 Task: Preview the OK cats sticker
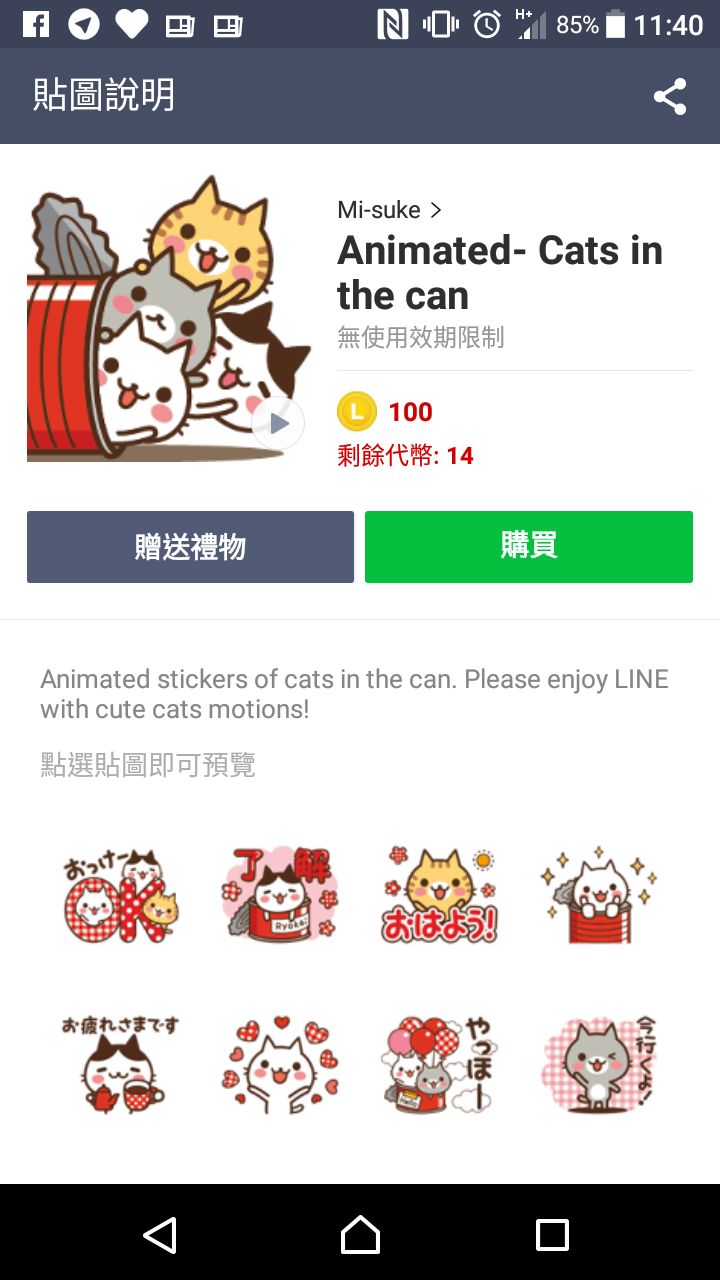coord(120,895)
